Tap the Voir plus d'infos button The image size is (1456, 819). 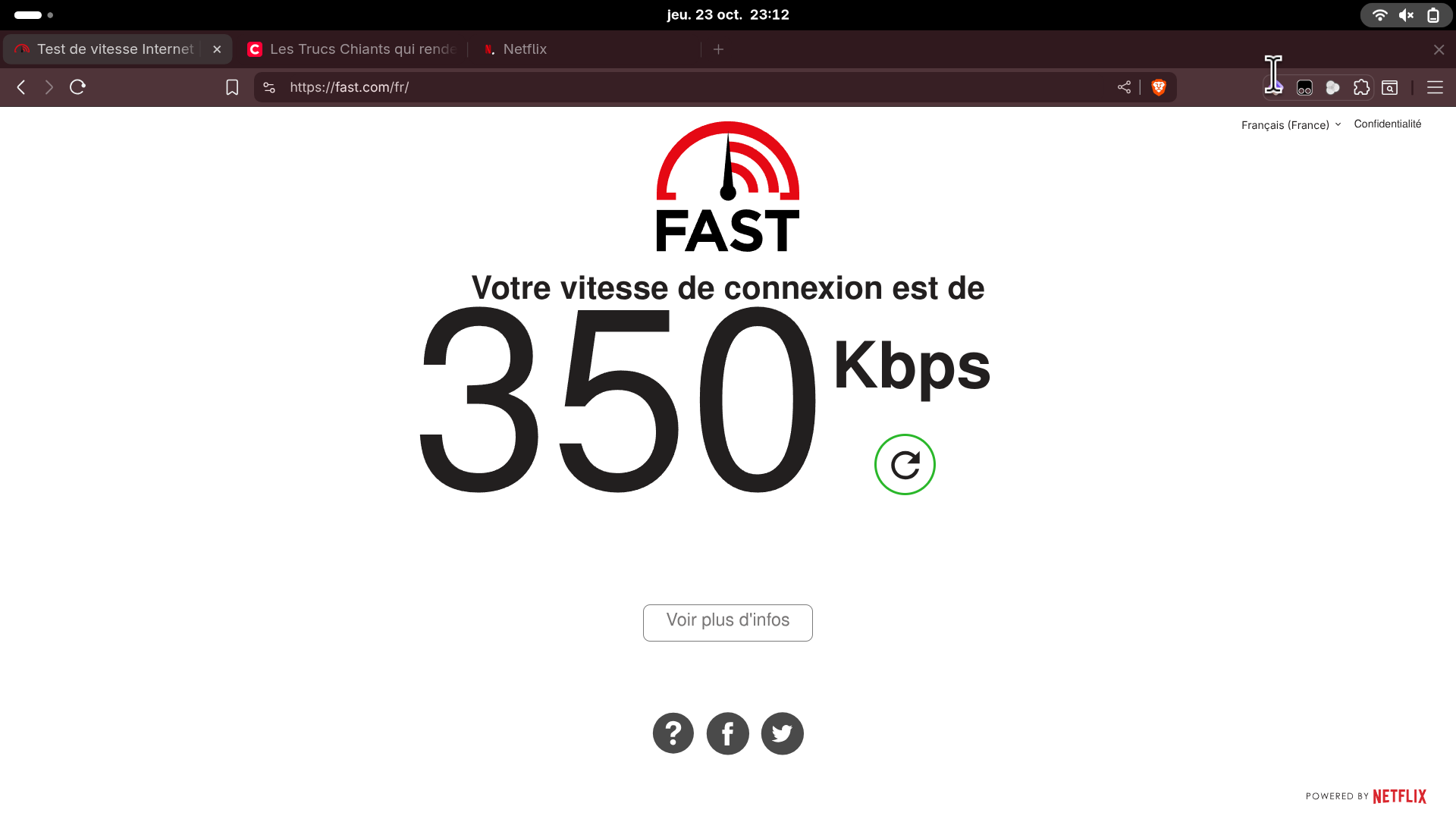click(727, 622)
